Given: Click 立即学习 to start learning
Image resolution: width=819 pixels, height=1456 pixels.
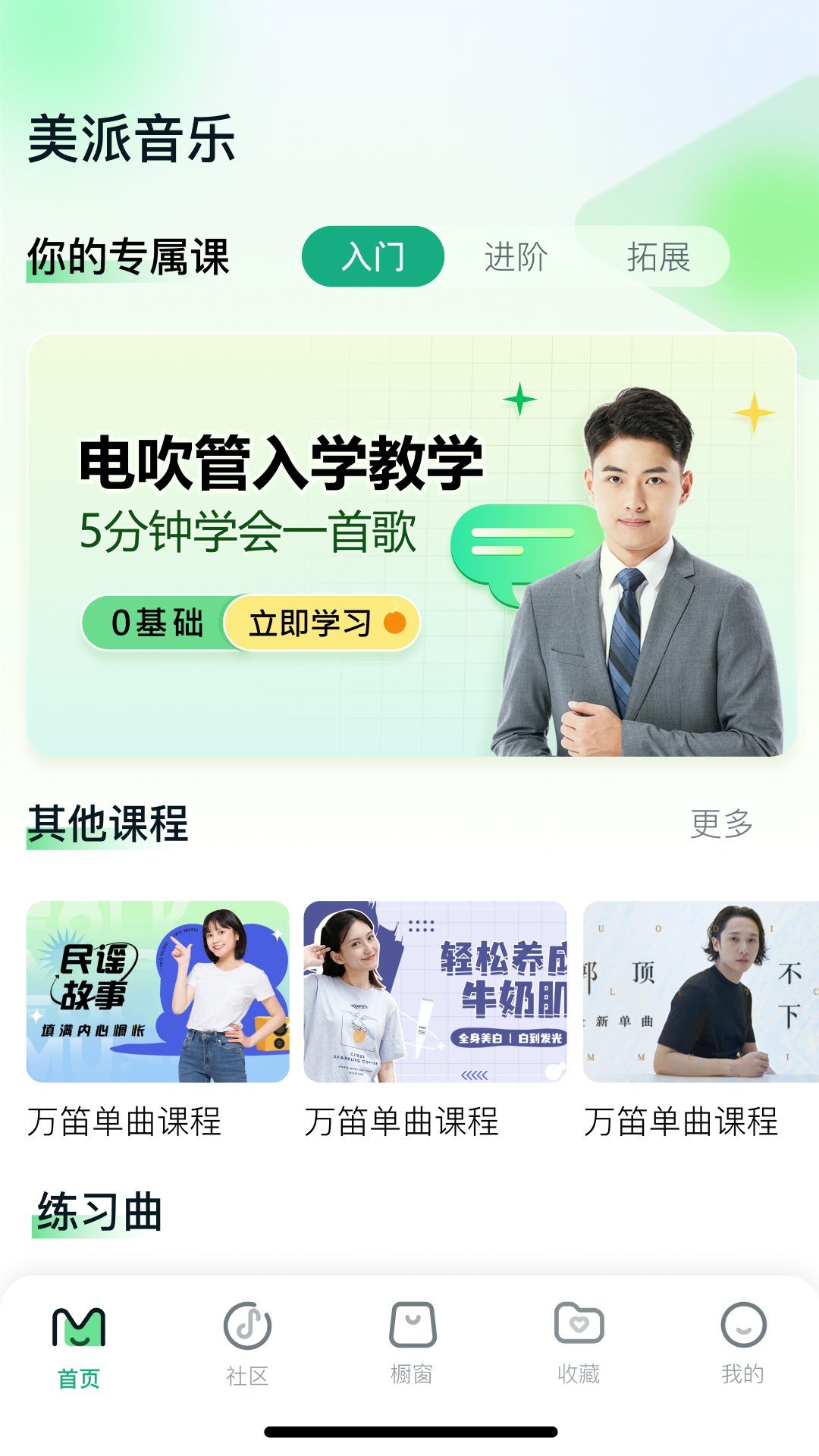Looking at the screenshot, I should [311, 622].
